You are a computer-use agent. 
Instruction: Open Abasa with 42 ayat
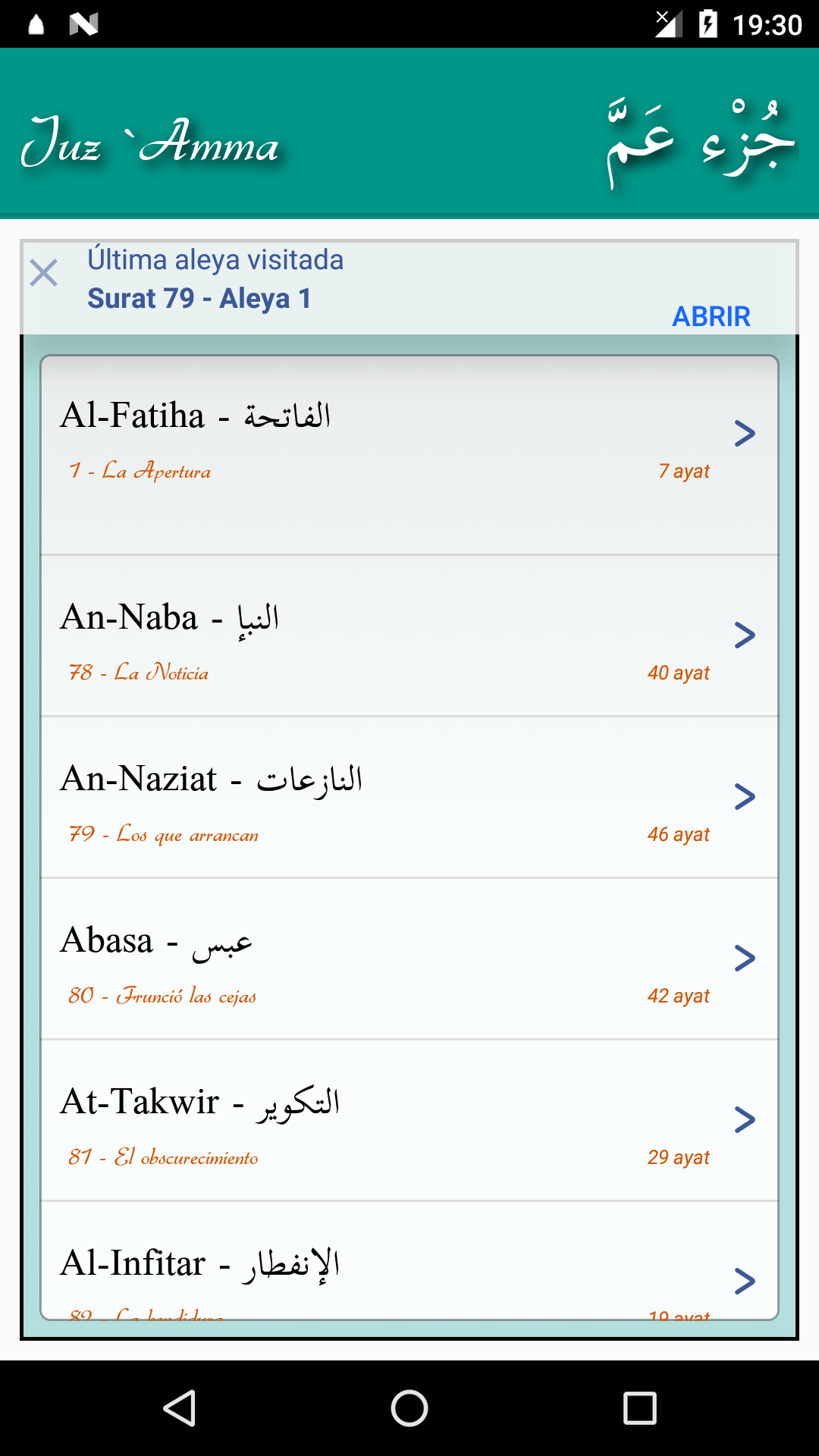(409, 959)
